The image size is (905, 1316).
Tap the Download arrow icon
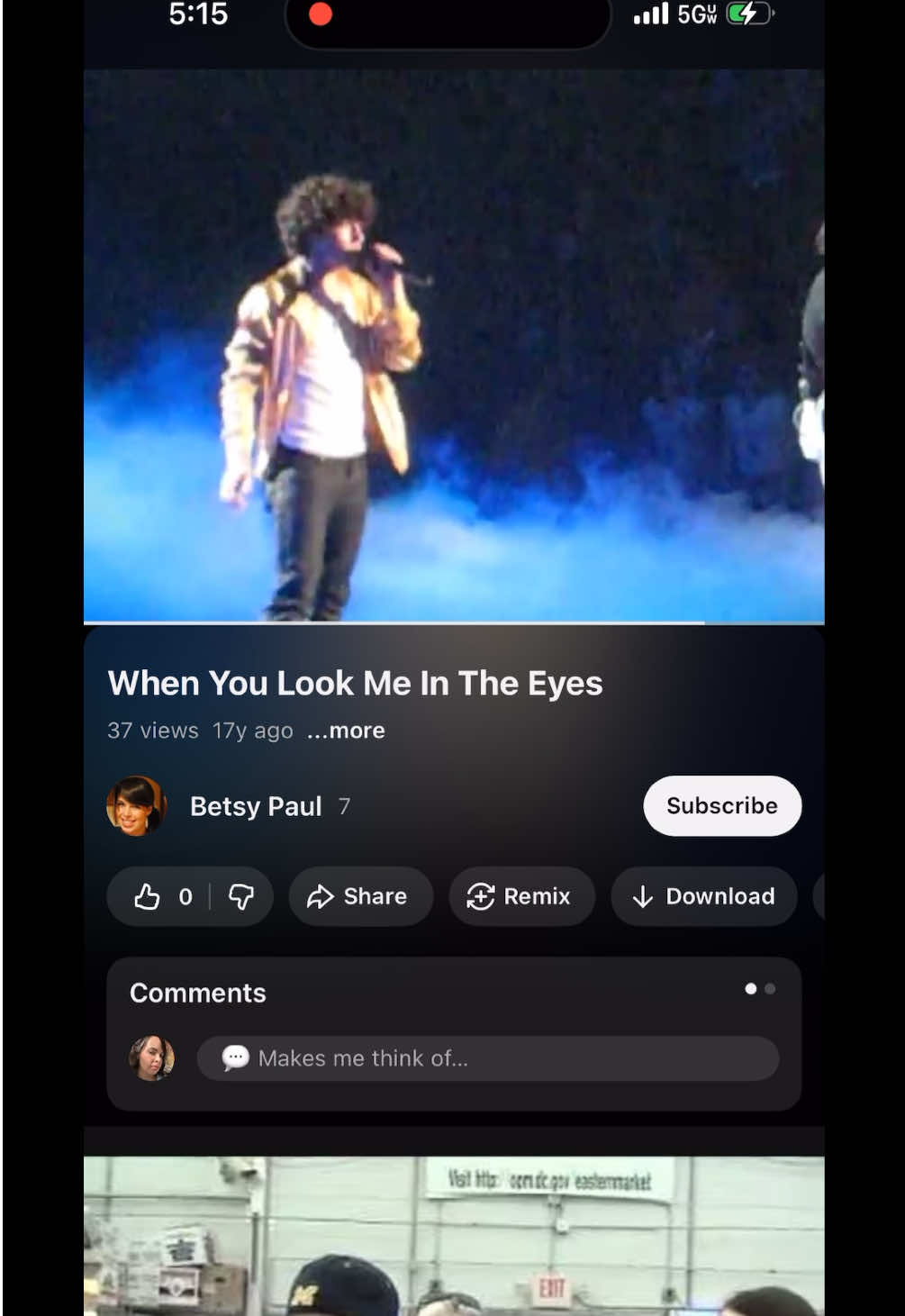[641, 896]
